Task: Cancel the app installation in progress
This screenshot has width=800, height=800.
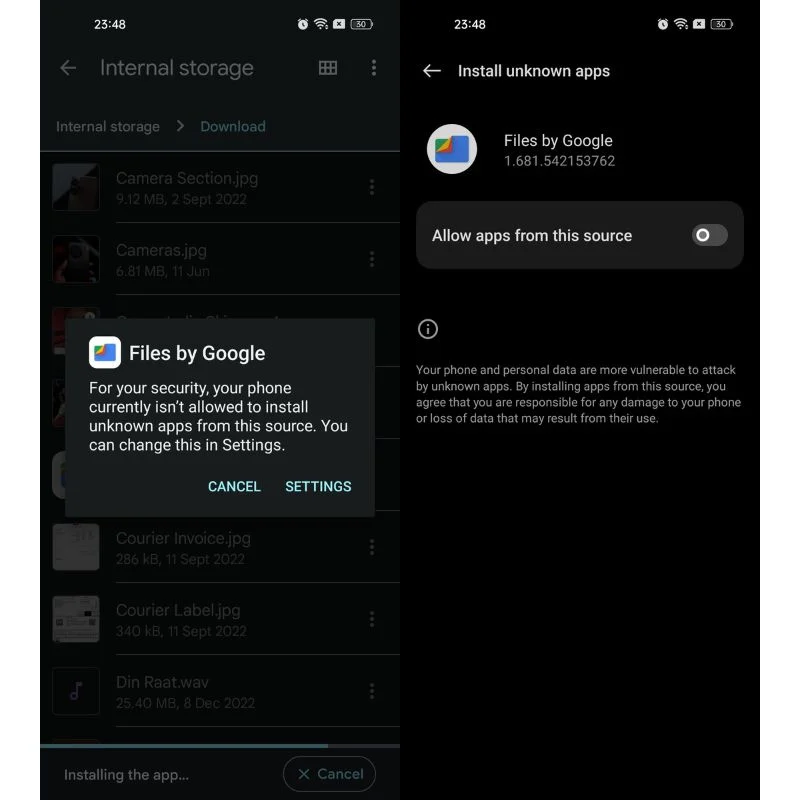Action: (x=329, y=774)
